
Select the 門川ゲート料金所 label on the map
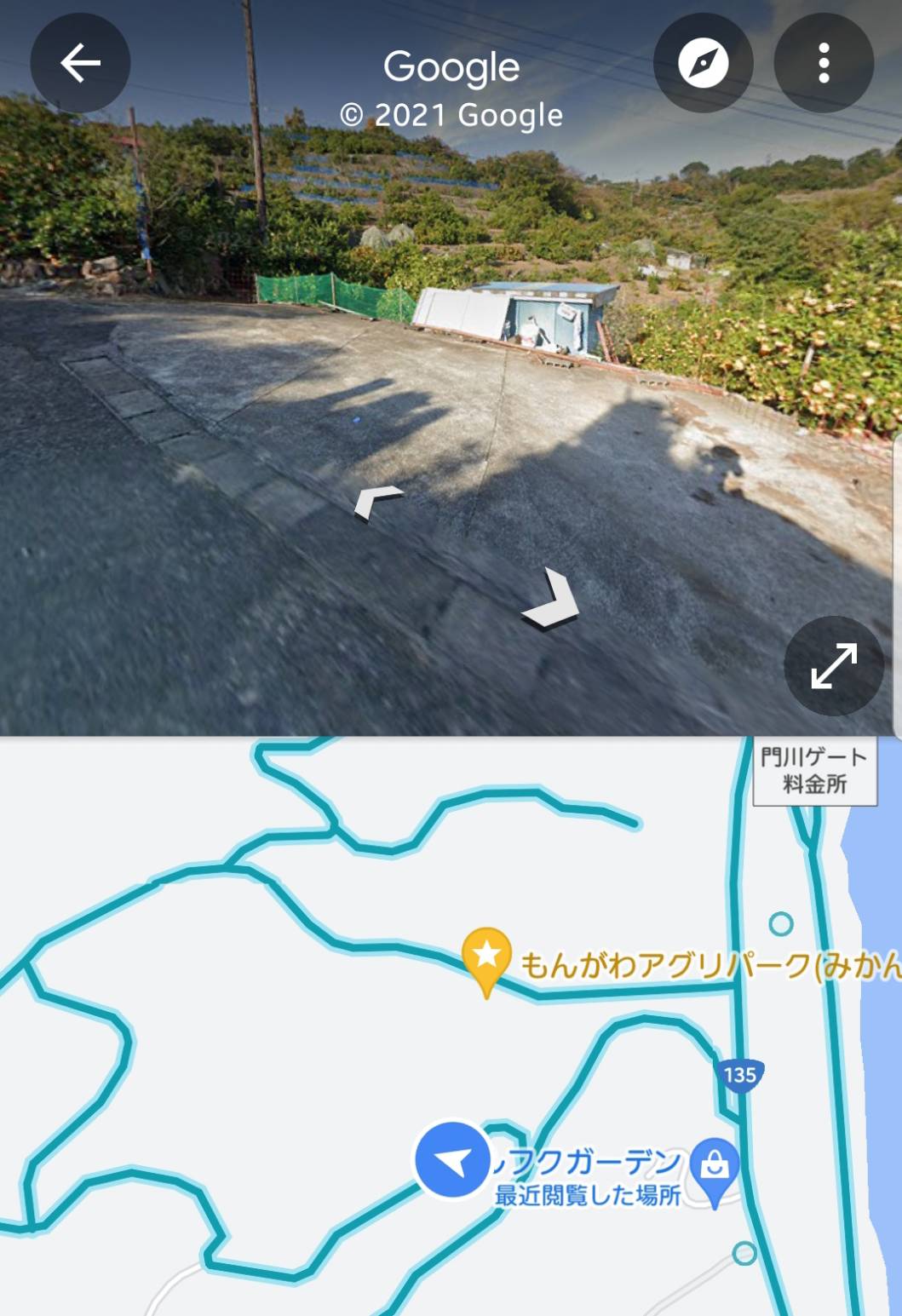click(814, 771)
